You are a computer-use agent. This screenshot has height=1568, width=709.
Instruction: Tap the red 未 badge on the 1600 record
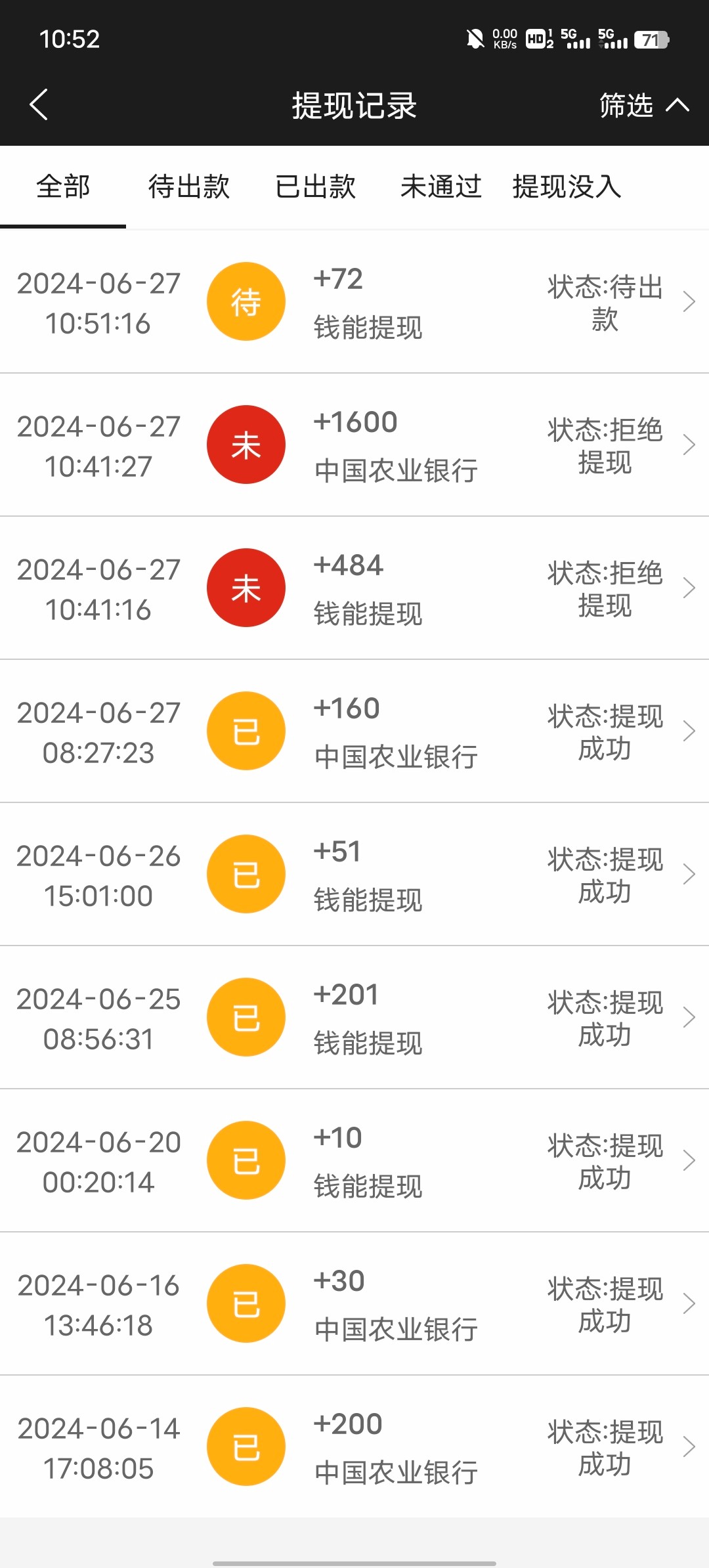[x=246, y=444]
